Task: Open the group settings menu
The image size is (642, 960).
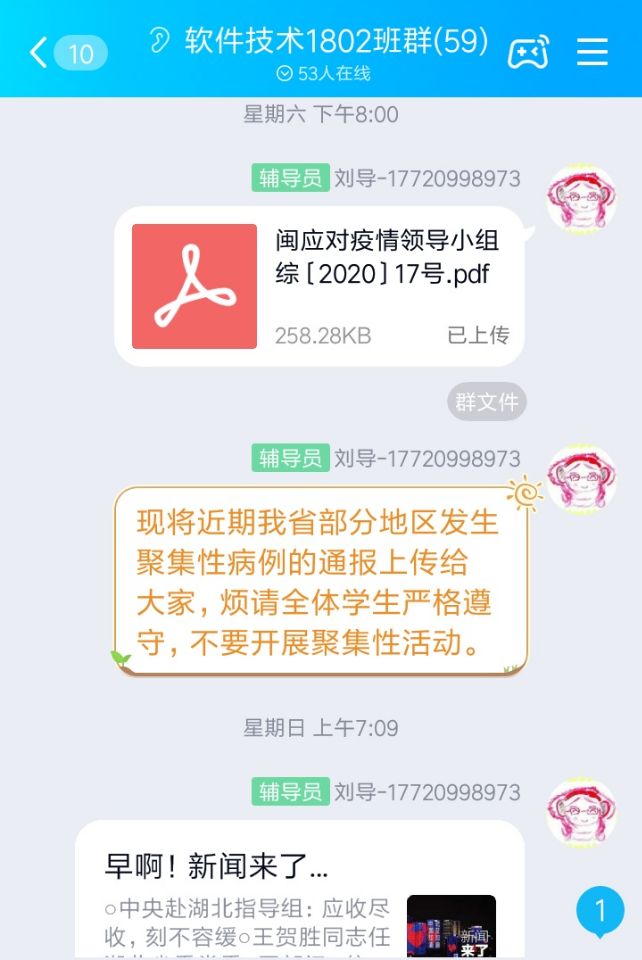Action: [x=592, y=52]
